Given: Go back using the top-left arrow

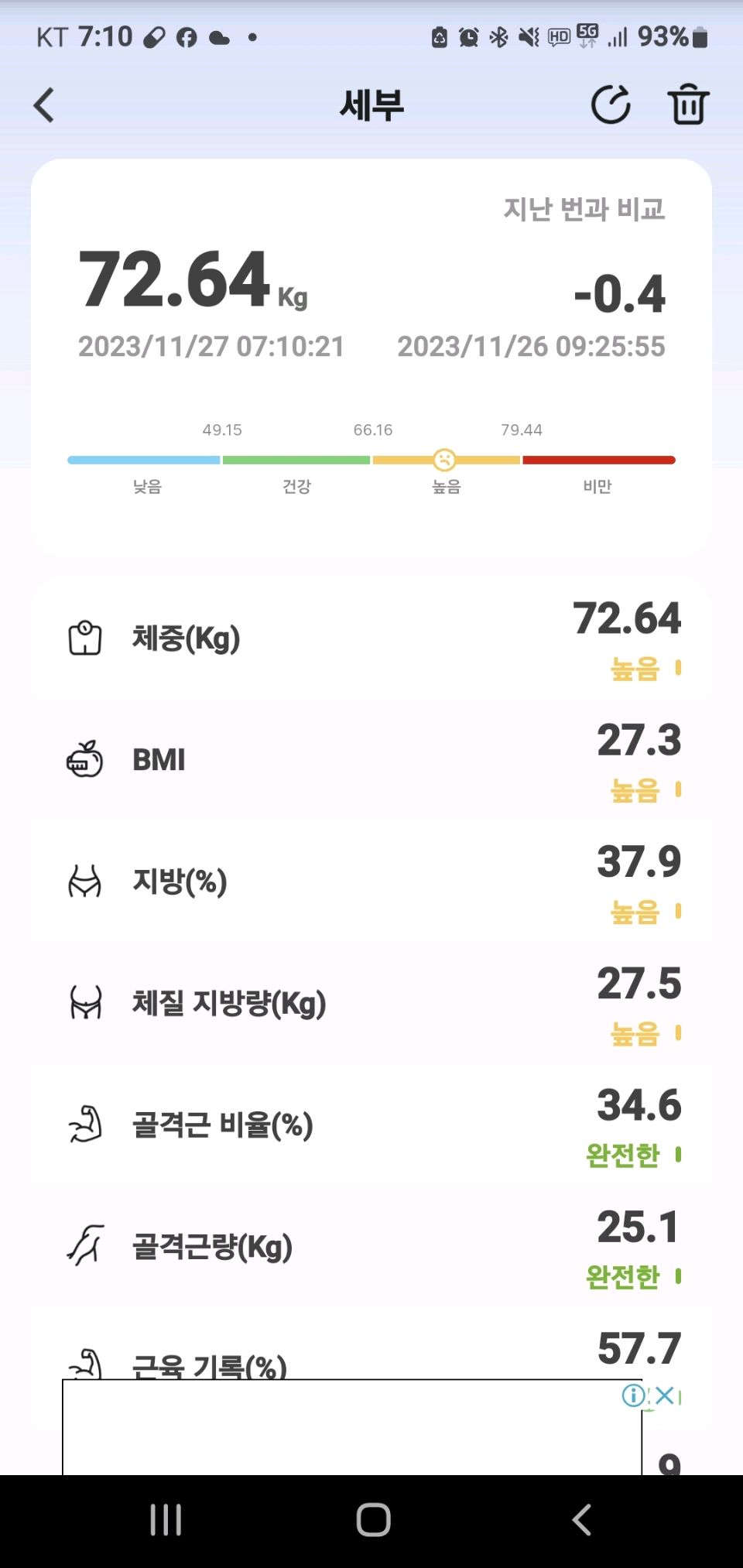Looking at the screenshot, I should pos(44,105).
